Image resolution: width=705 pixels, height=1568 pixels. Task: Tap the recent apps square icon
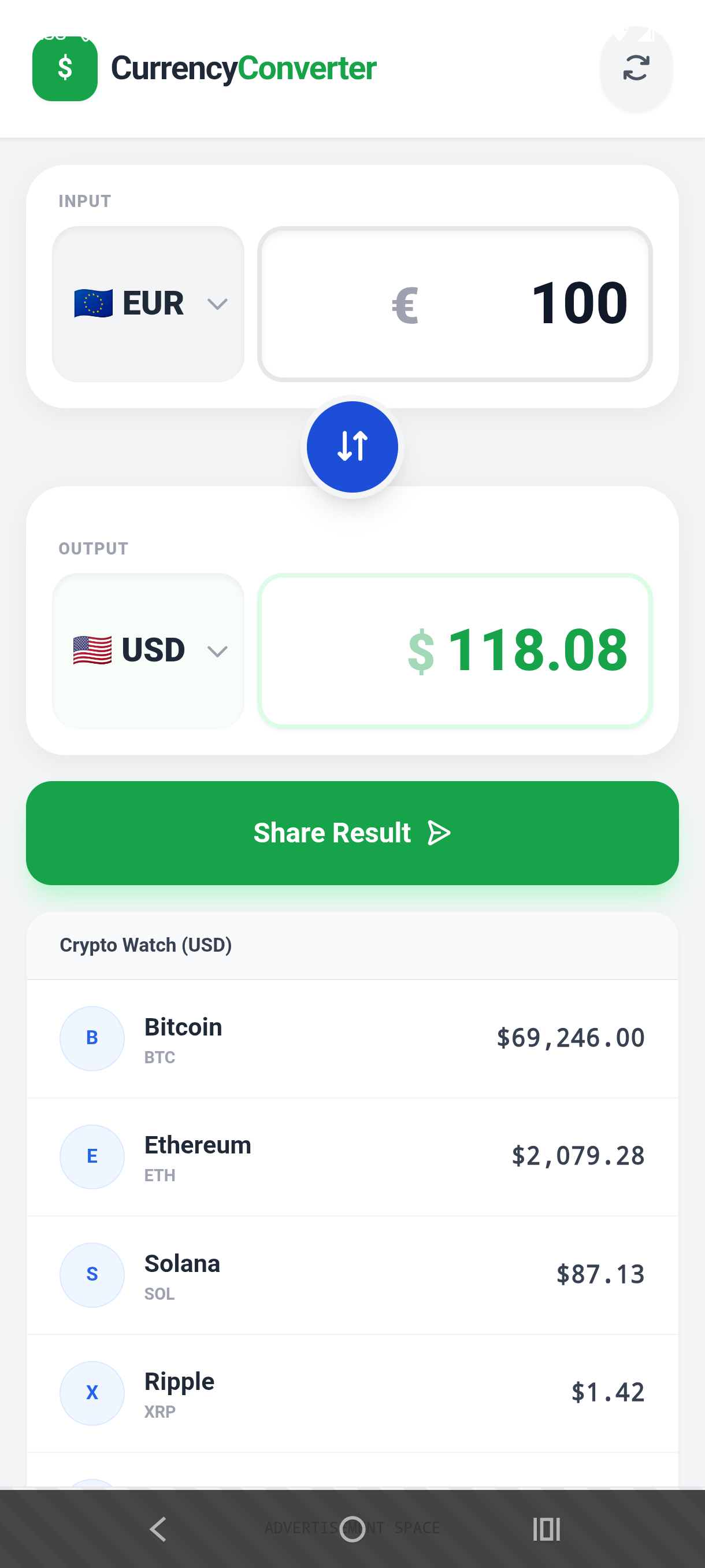coord(546,1528)
